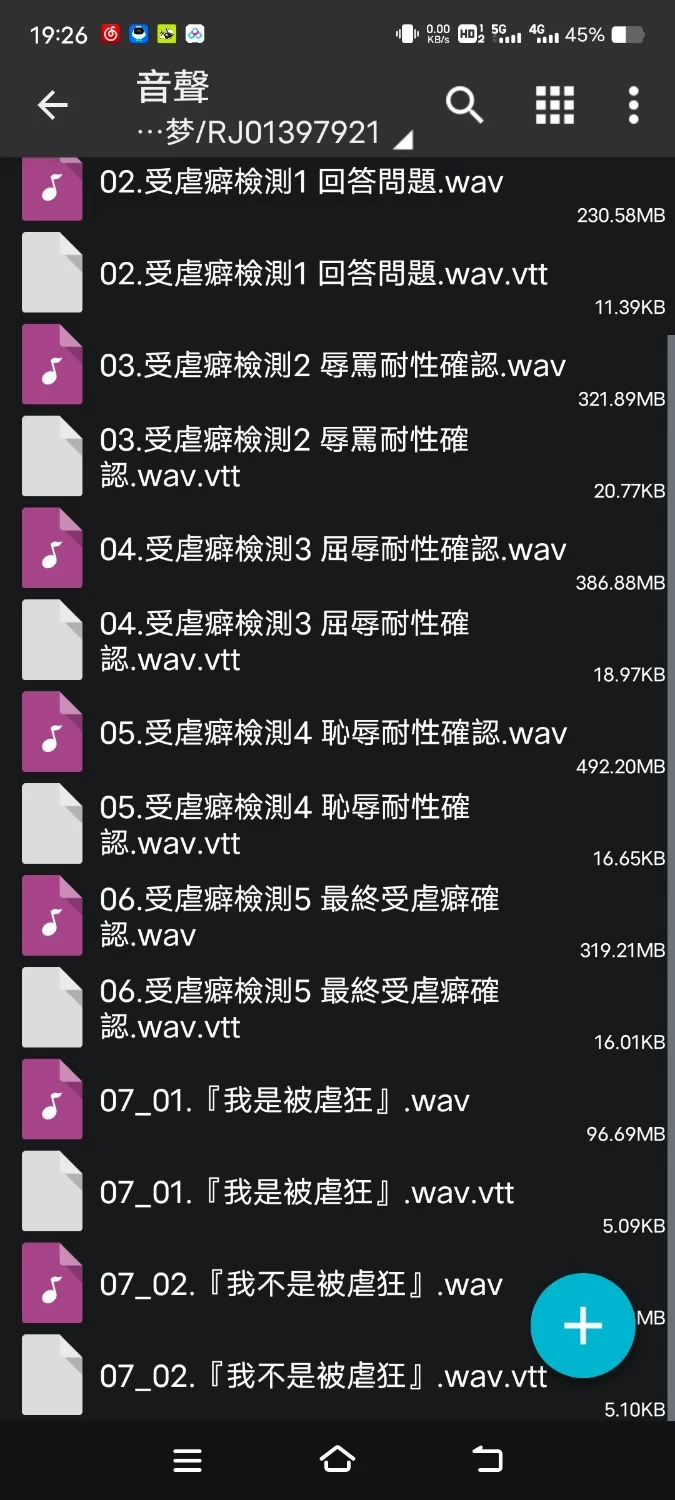Viewport: 675px width, 1500px height.
Task: Tap the floating plus button
Action: [582, 1326]
